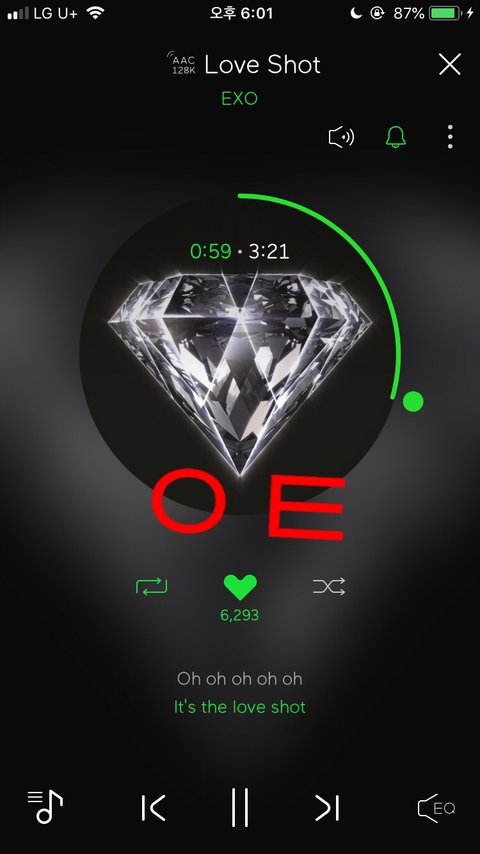480x854 pixels.
Task: Open full lyrics from 'It's the love shot'
Action: (x=240, y=707)
